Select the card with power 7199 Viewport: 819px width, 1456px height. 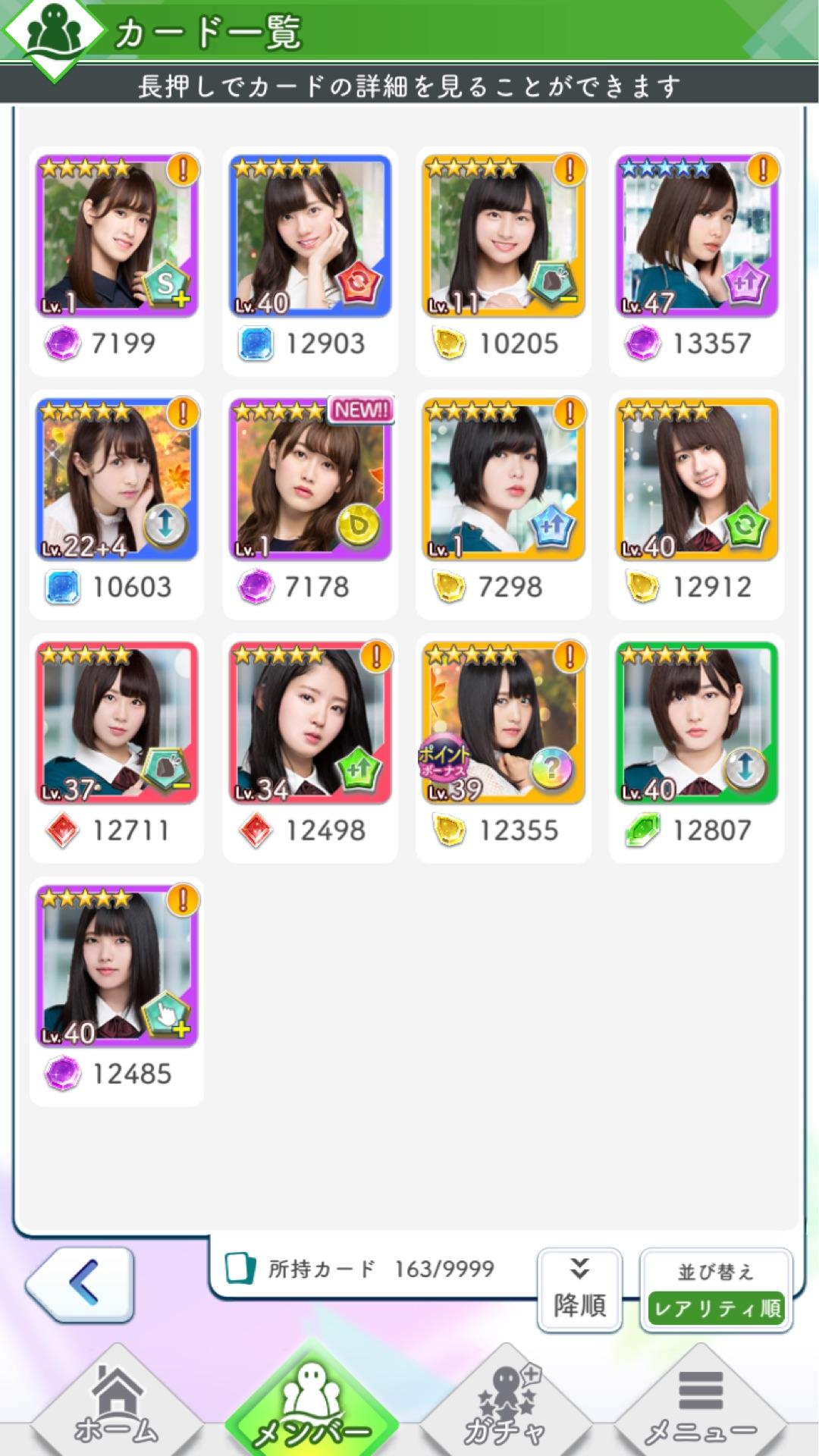tap(118, 236)
